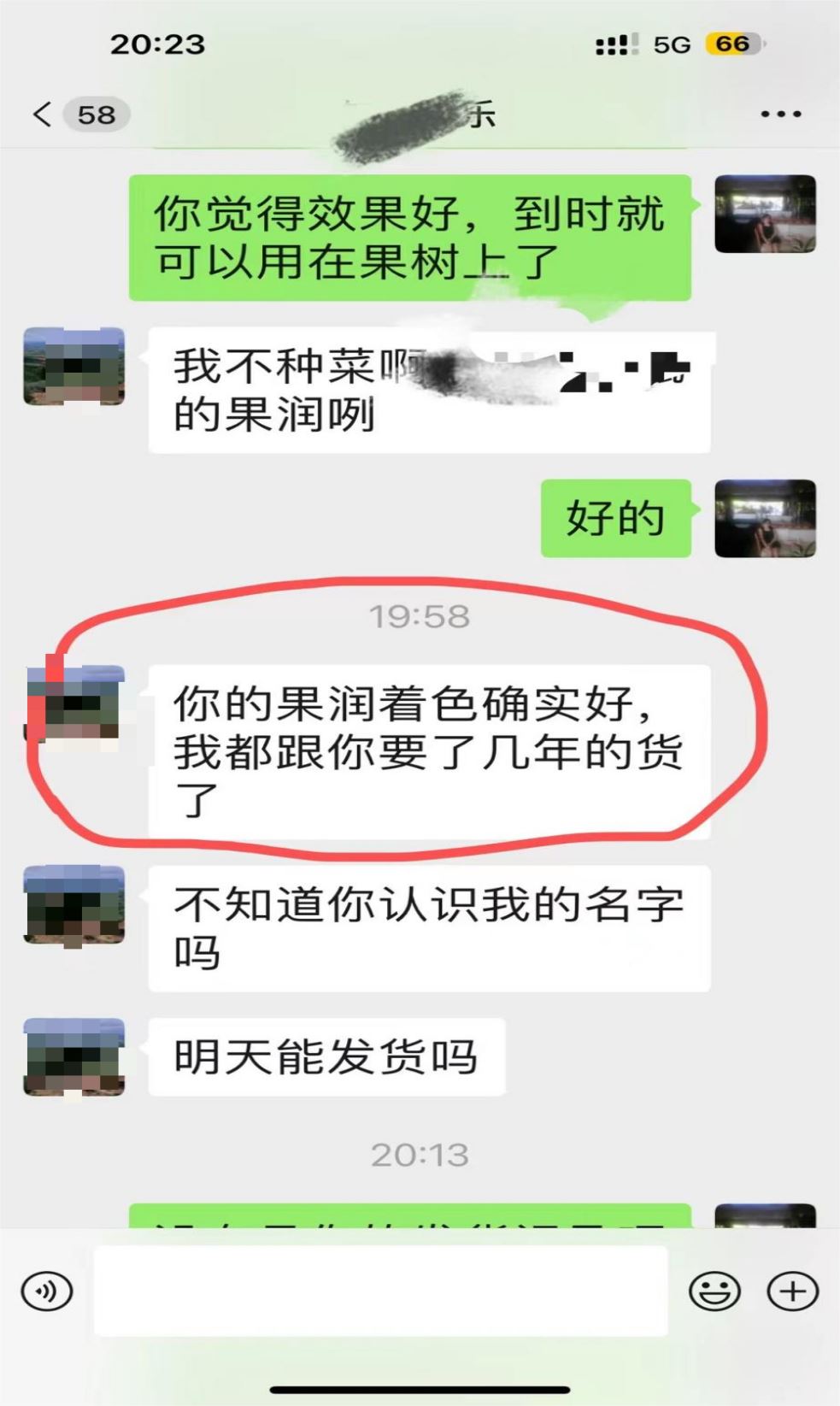840x1406 pixels.
Task: Open the plus attachments menu
Action: (x=792, y=1291)
